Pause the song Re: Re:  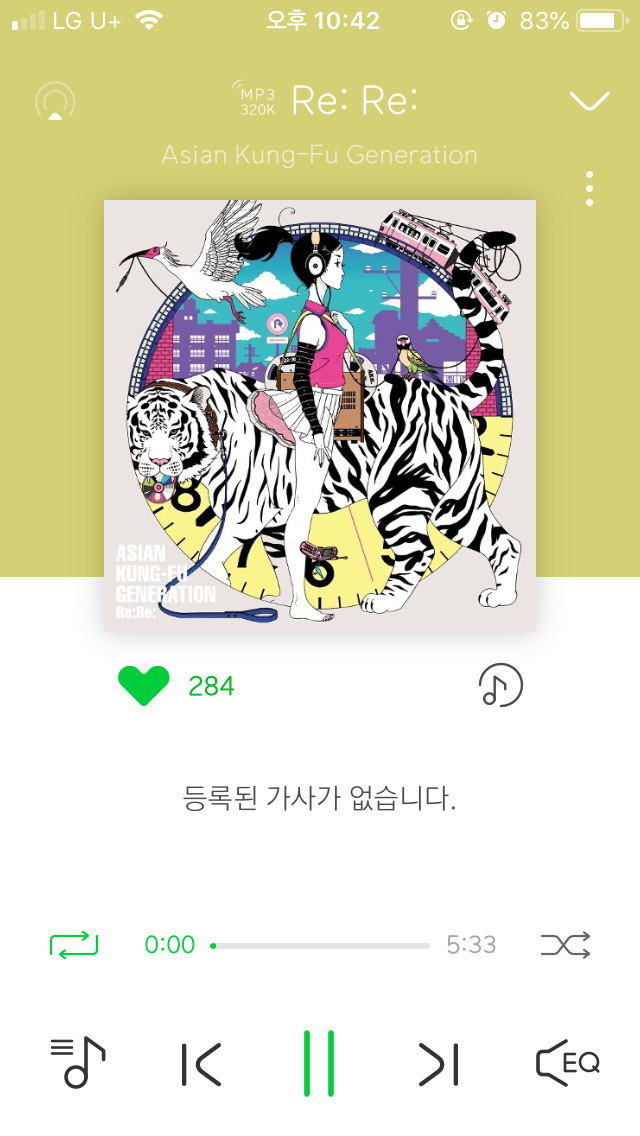(x=319, y=1064)
